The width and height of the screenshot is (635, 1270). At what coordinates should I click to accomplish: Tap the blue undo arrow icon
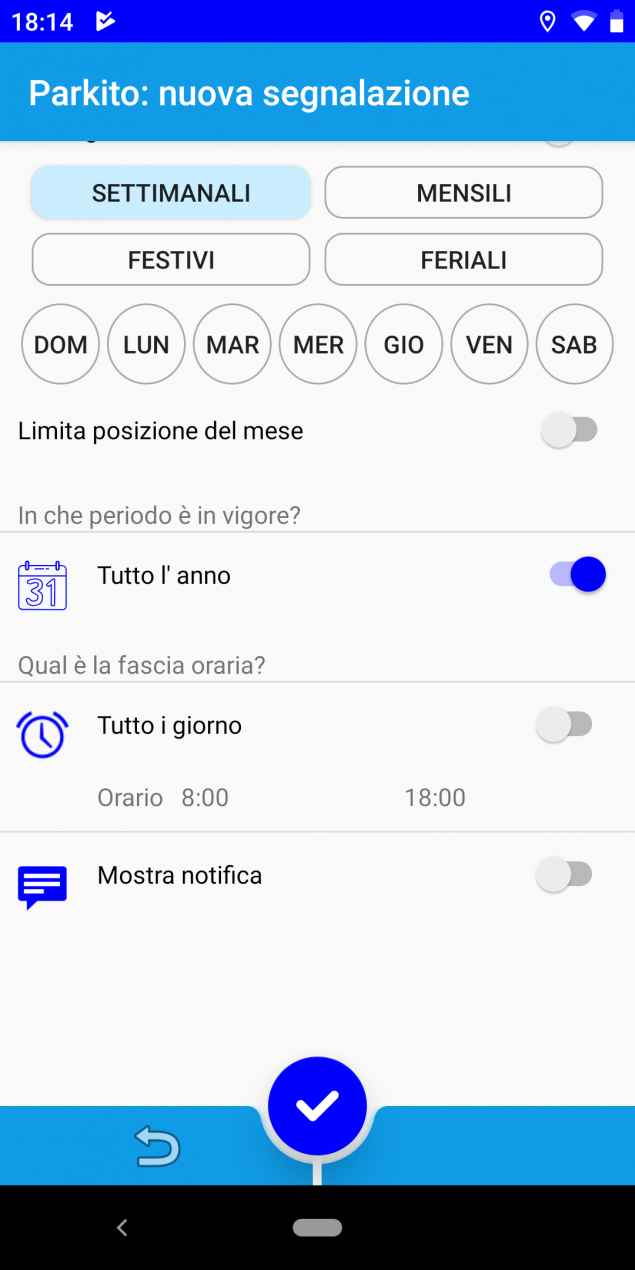pyautogui.click(x=157, y=1146)
